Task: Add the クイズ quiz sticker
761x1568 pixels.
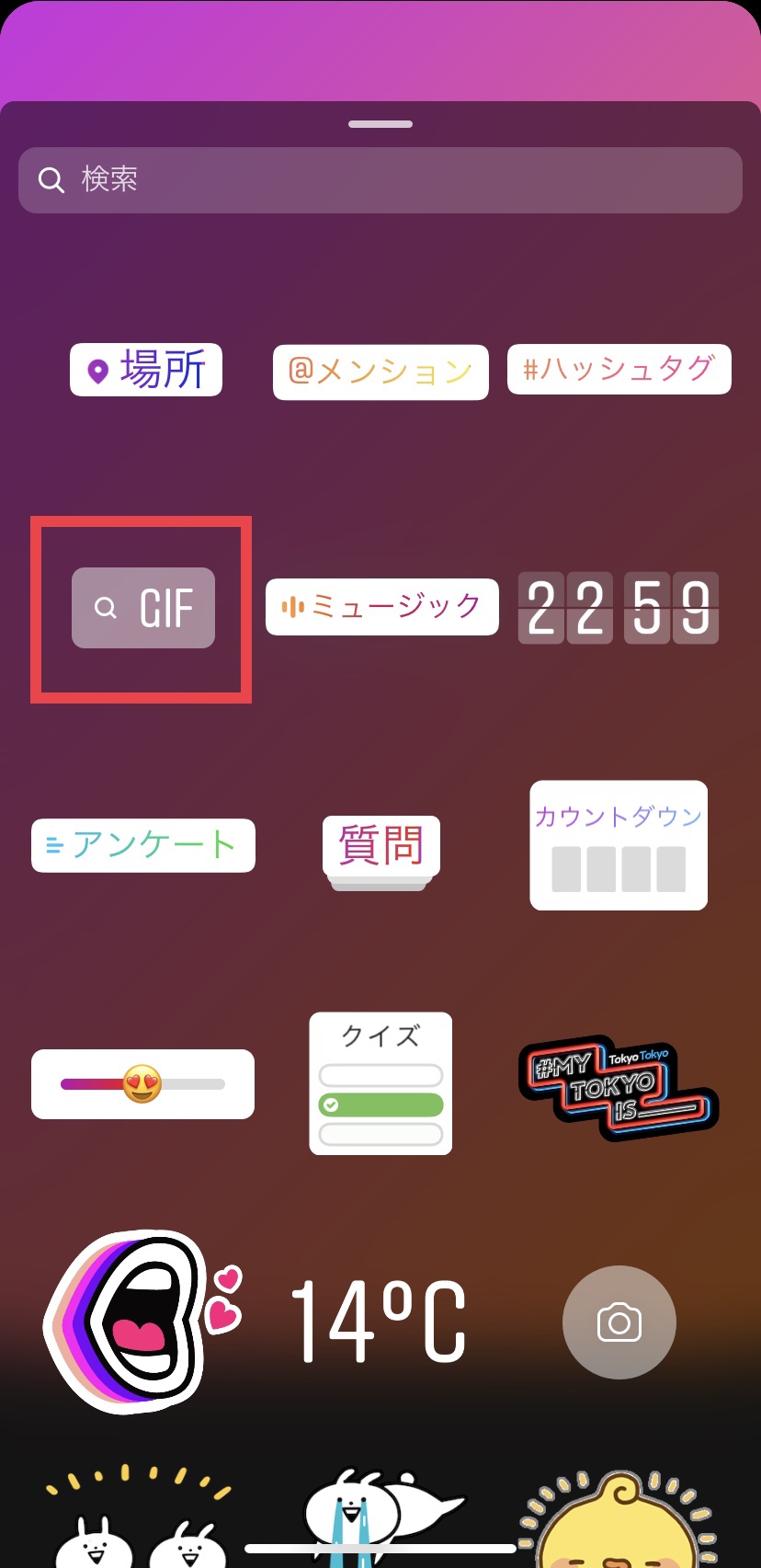Action: (x=380, y=1083)
